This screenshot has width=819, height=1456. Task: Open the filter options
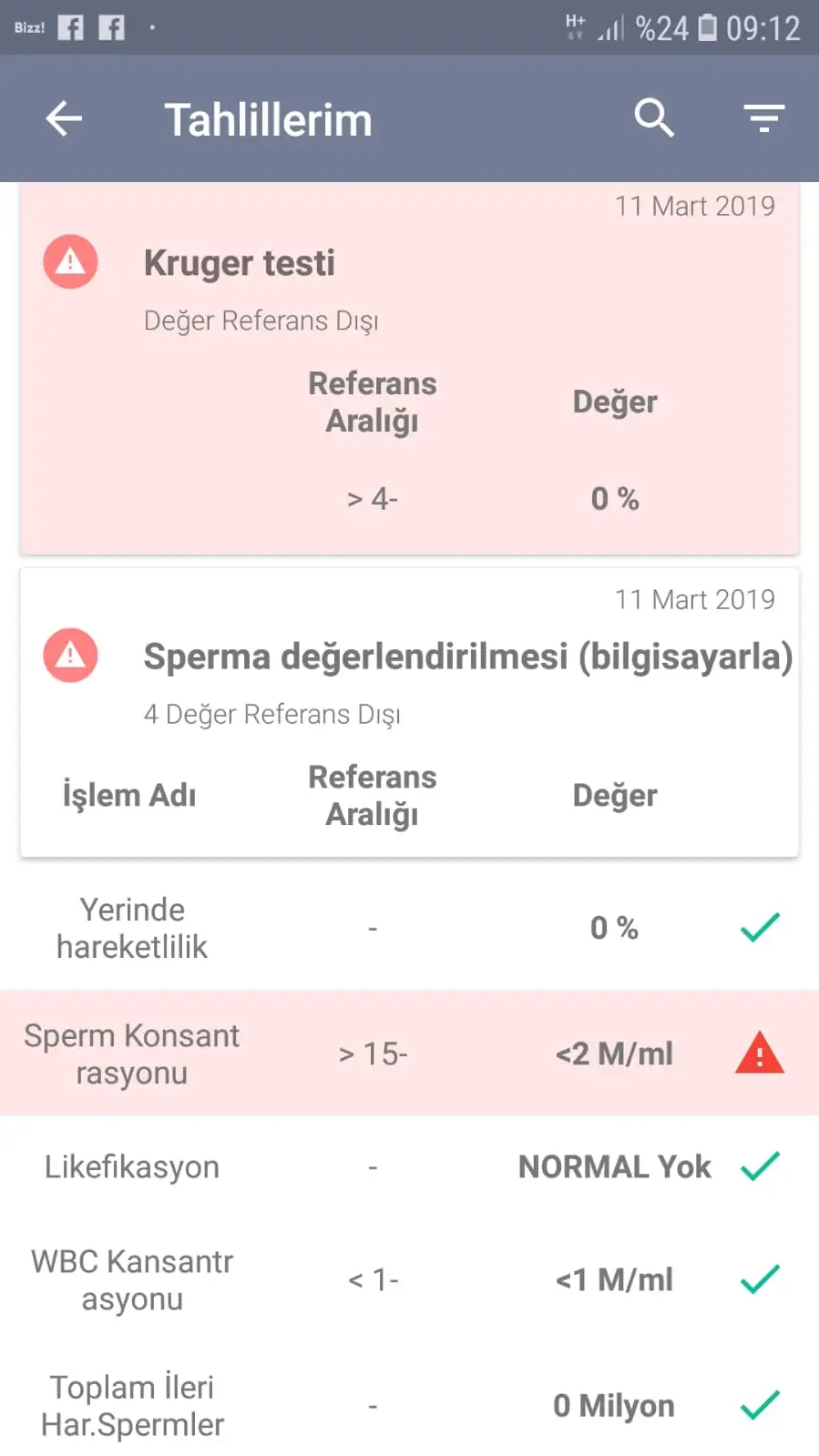point(763,118)
